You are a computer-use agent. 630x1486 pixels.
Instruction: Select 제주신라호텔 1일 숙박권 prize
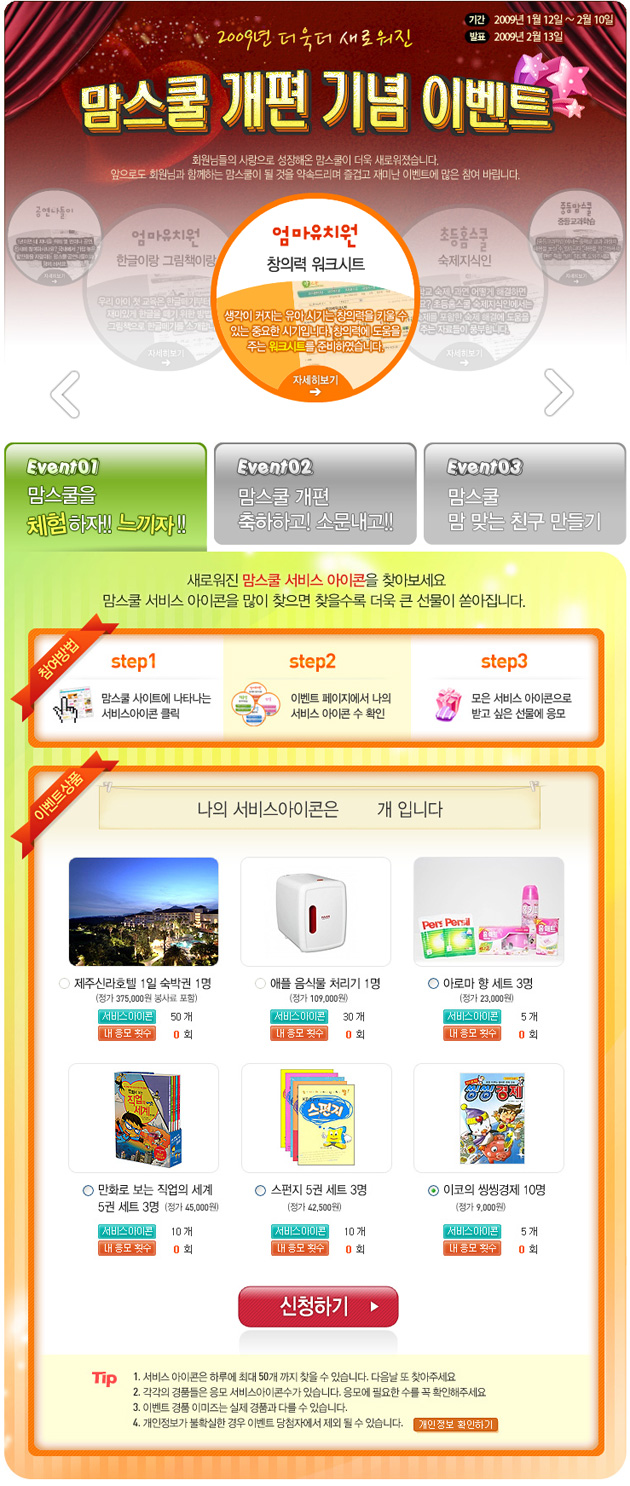65,984
